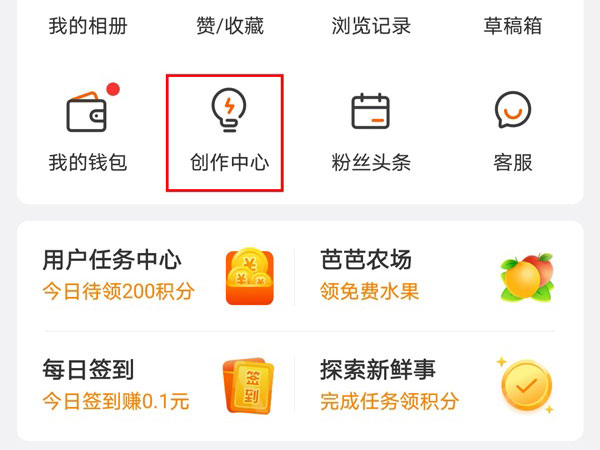This screenshot has width=600, height=450.
Task: Open 探索新鲜事 task card
Action: (435, 386)
